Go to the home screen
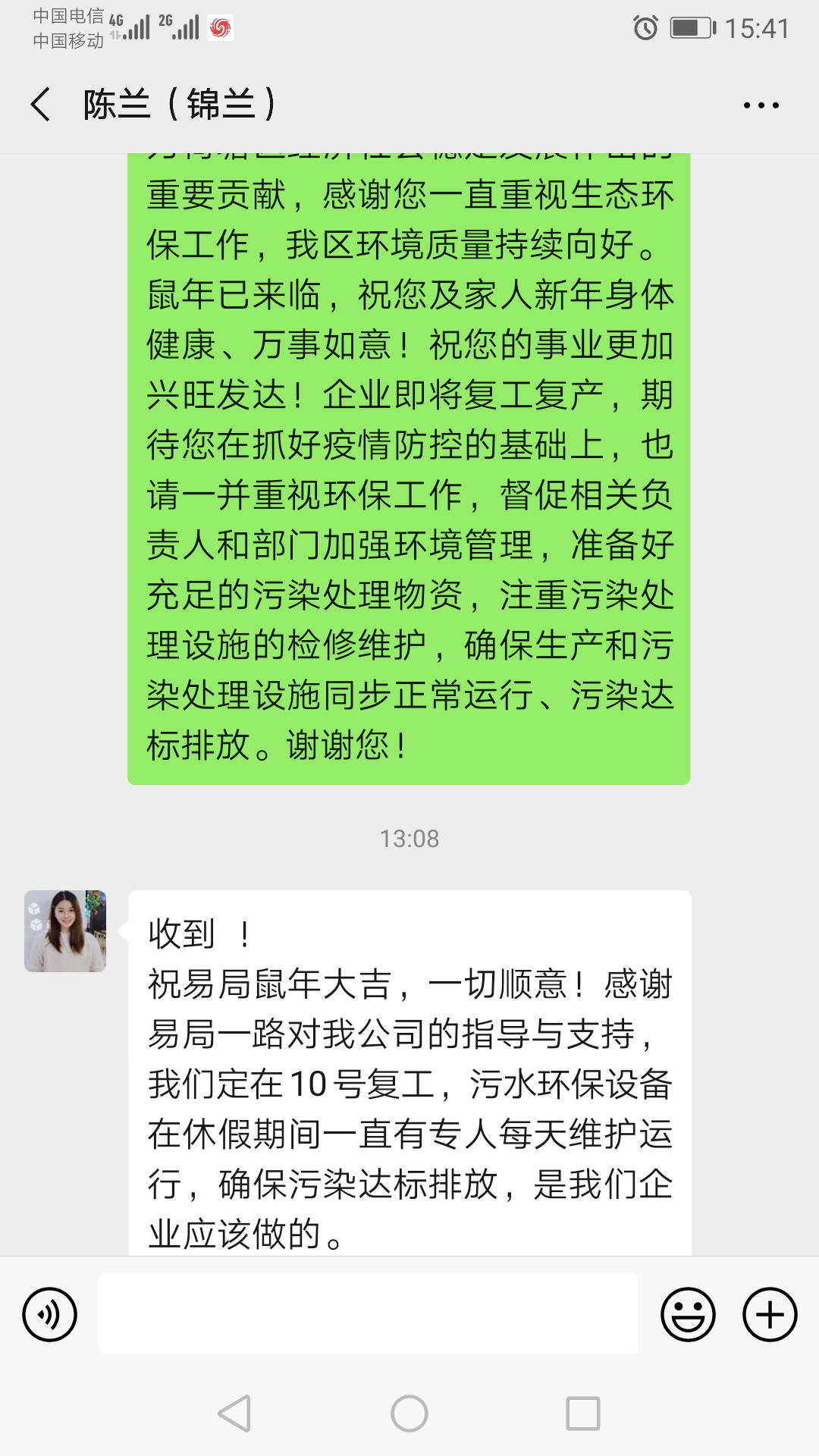Screen dimensions: 819x1456 (x=409, y=1414)
